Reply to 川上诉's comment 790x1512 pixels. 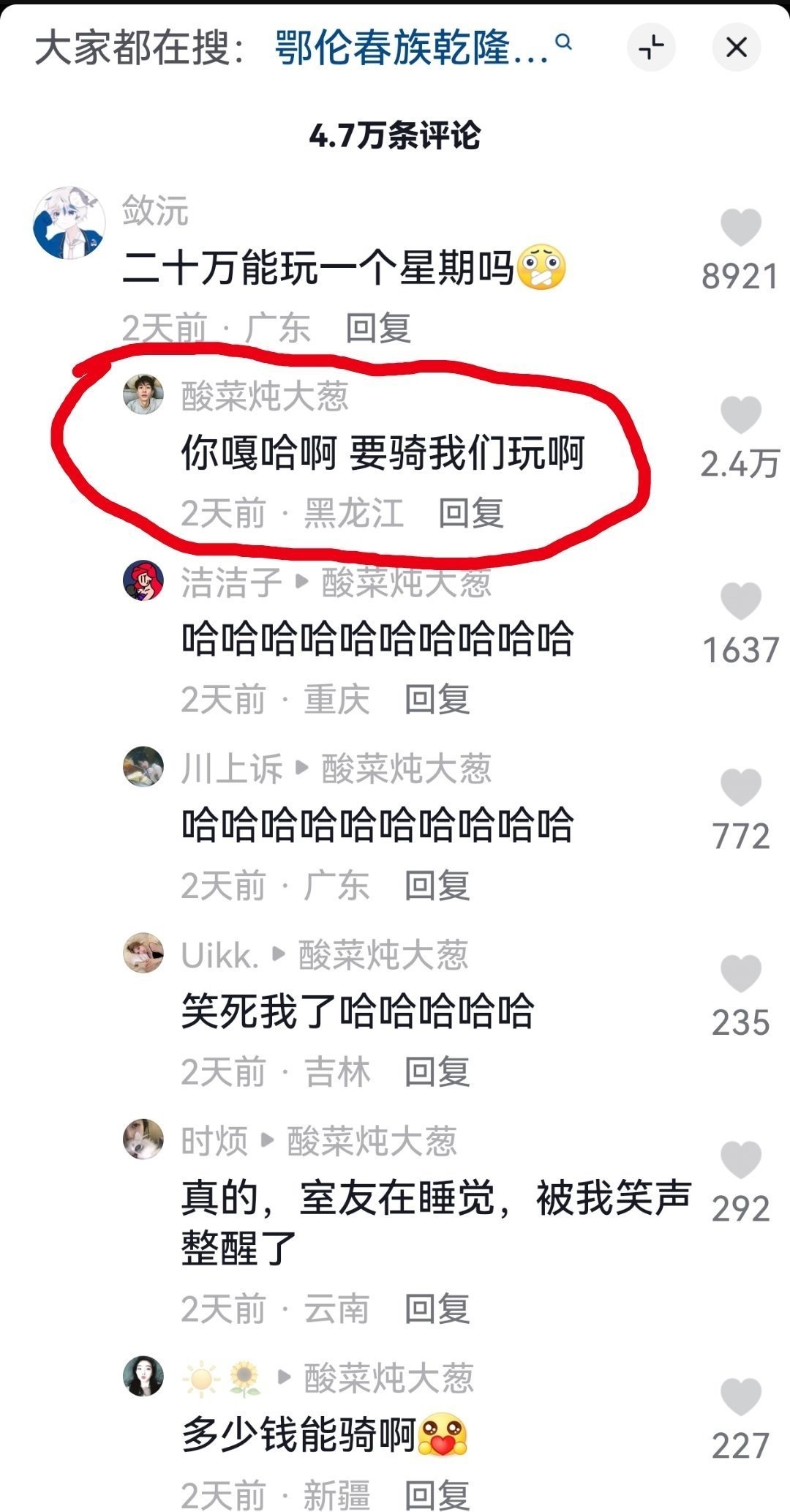pyautogui.click(x=437, y=886)
